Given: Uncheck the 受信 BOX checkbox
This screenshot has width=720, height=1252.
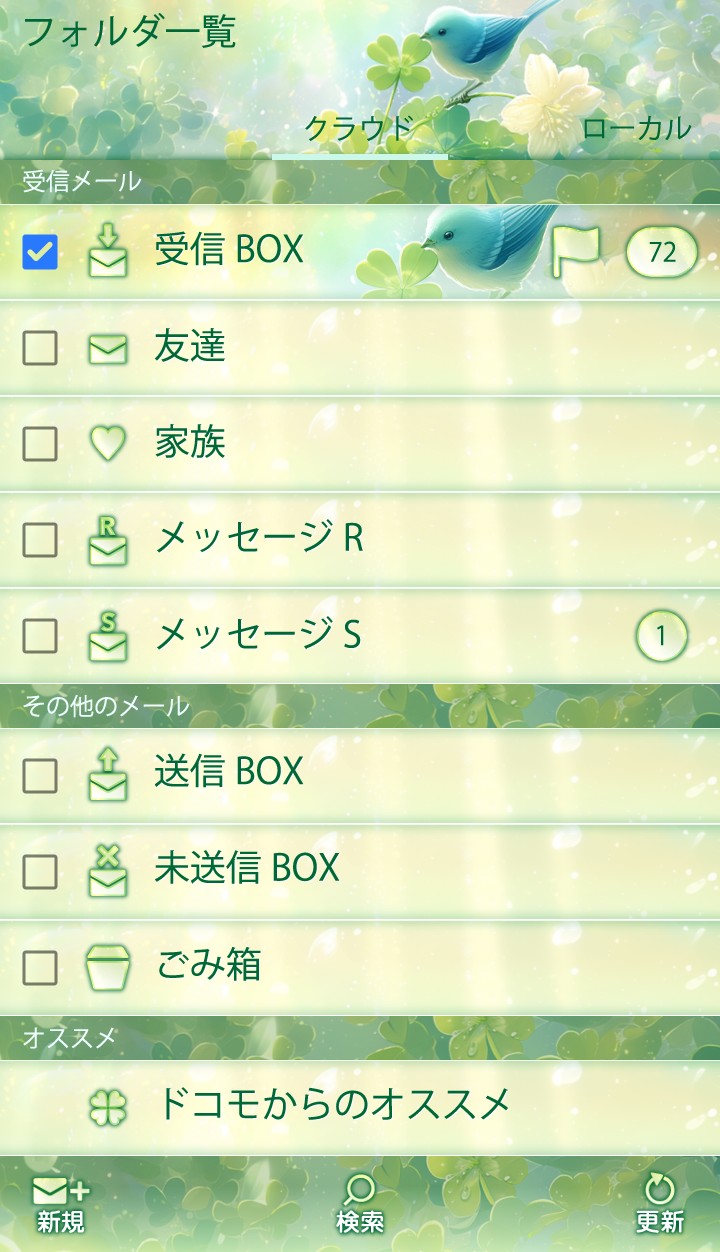Looking at the screenshot, I should pos(40,252).
